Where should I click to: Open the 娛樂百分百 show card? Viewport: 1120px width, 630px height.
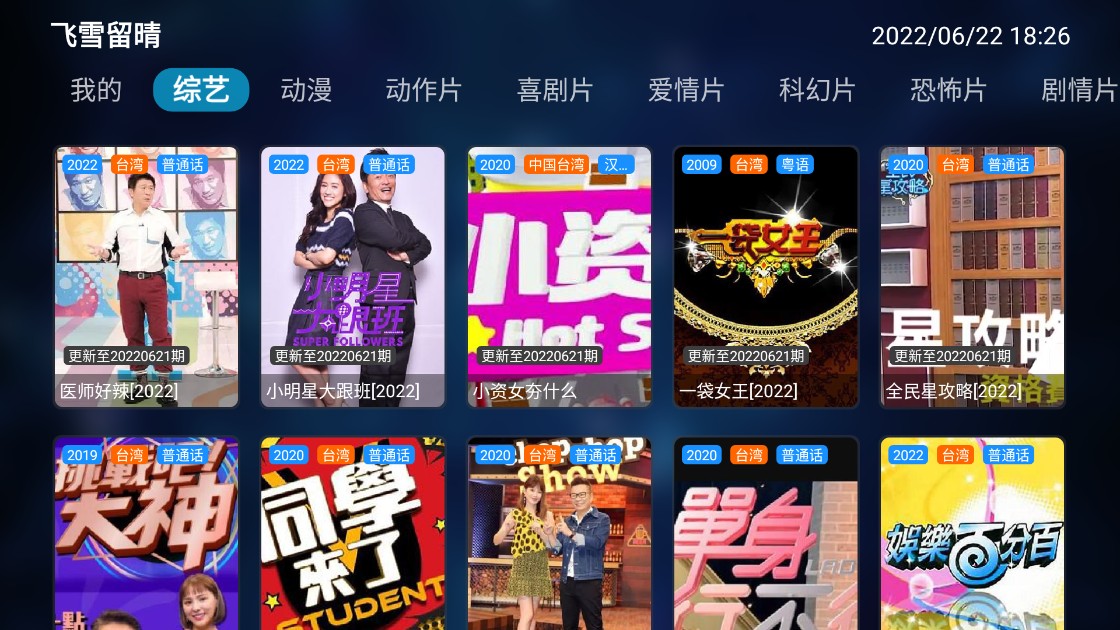click(973, 535)
